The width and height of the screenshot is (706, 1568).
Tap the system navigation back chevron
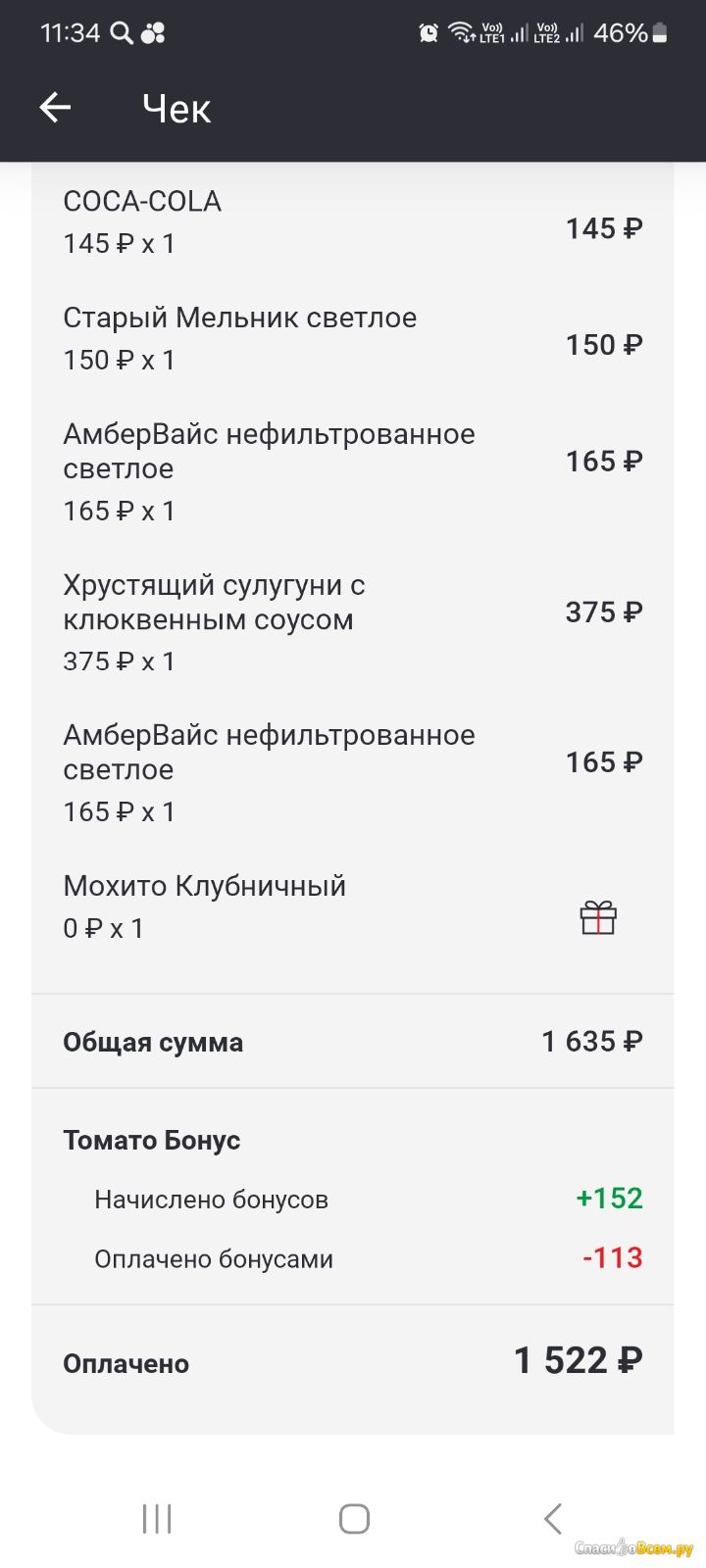point(553,1519)
